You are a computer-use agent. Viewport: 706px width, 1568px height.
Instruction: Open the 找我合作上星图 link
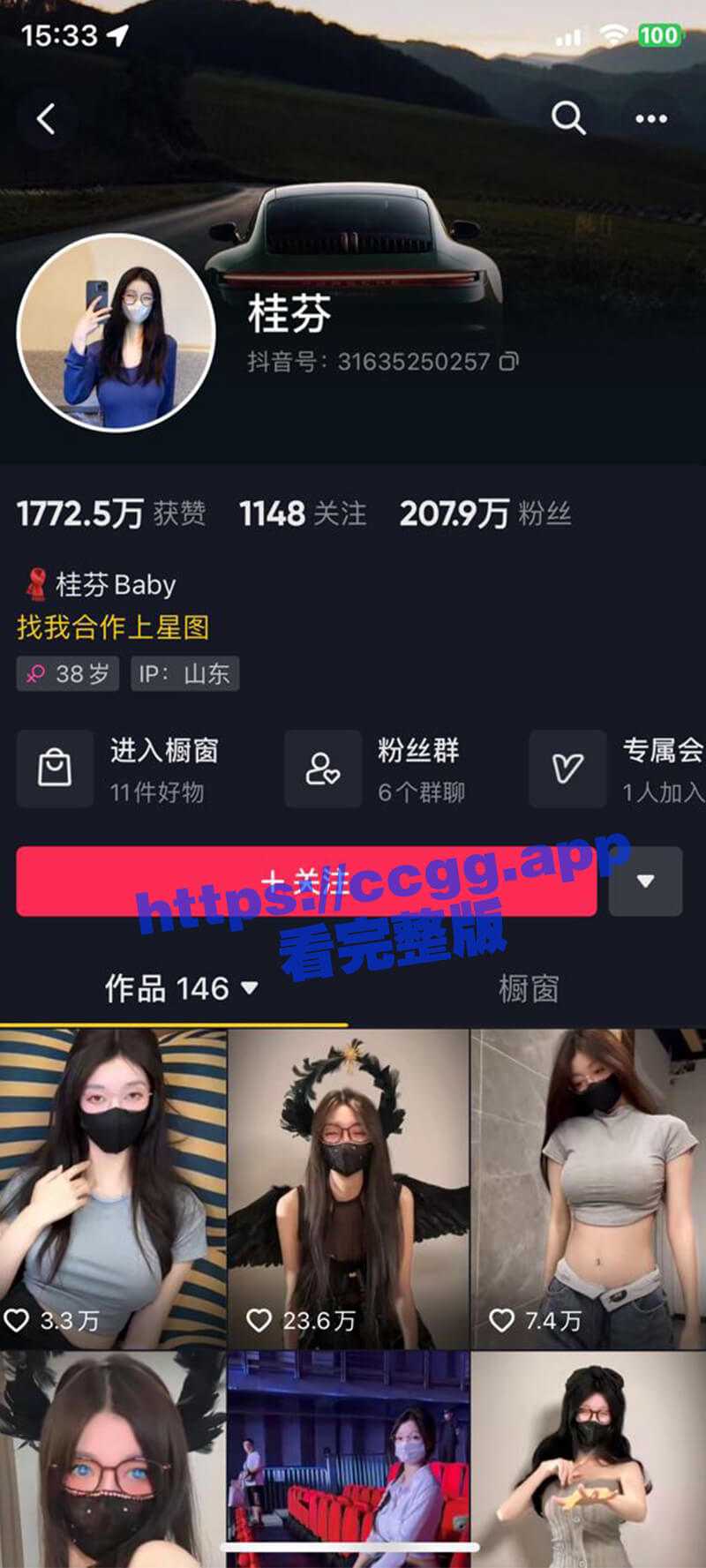(x=113, y=627)
